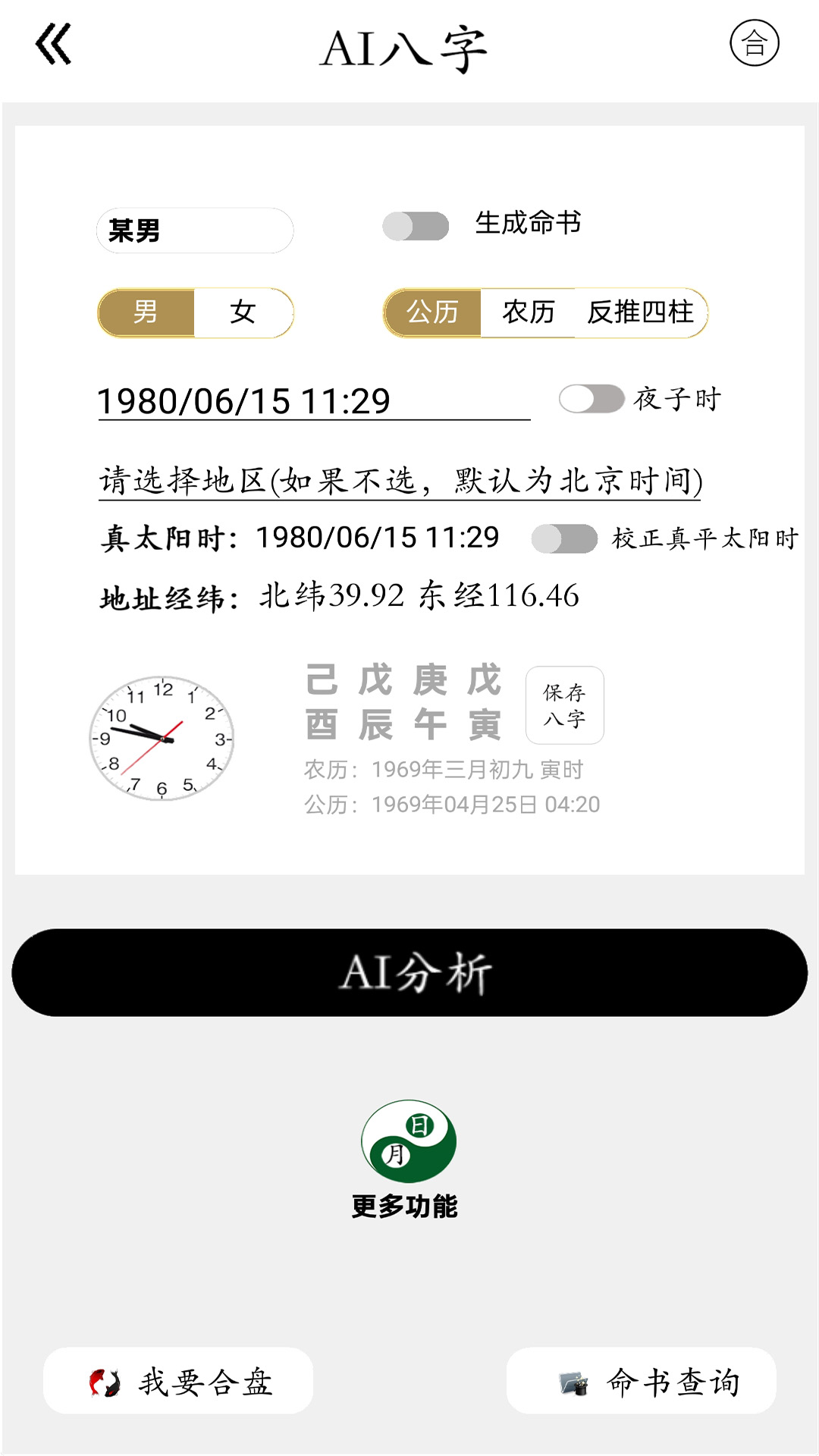Select the 男 gender option
This screenshot has width=819, height=1456.
pyautogui.click(x=146, y=312)
